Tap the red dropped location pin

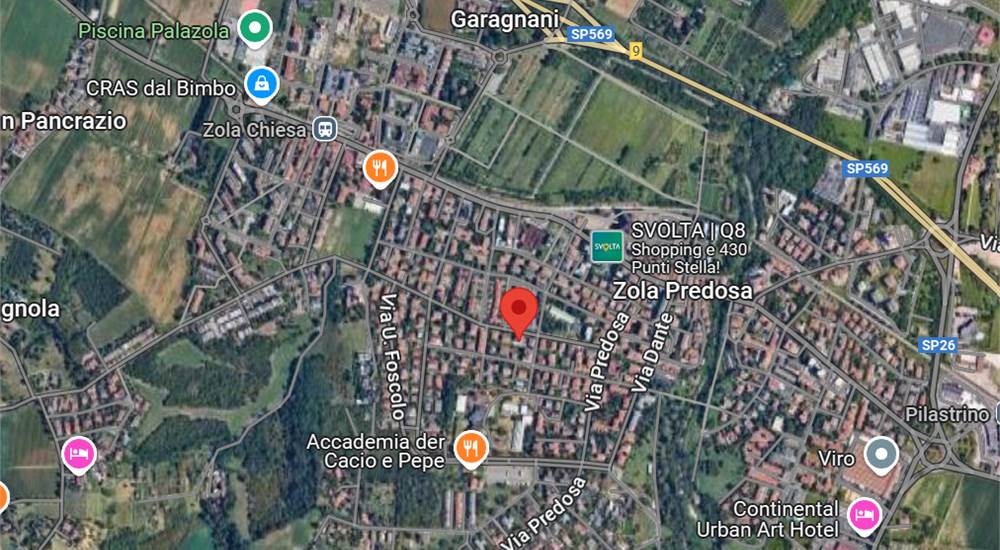(519, 312)
